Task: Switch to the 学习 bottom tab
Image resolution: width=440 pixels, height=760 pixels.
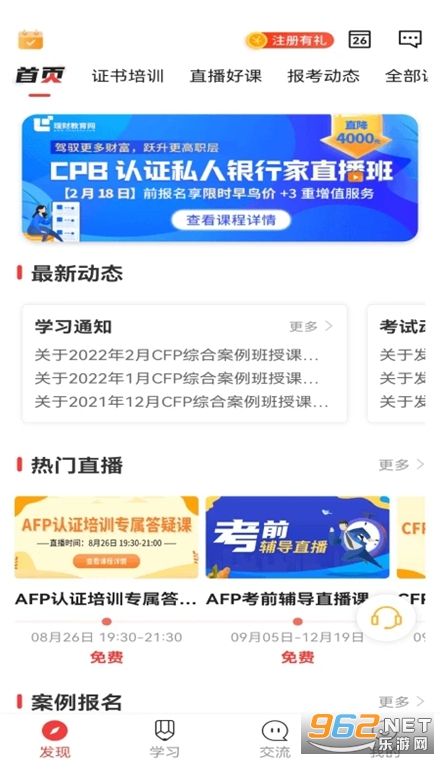Action: (x=164, y=739)
